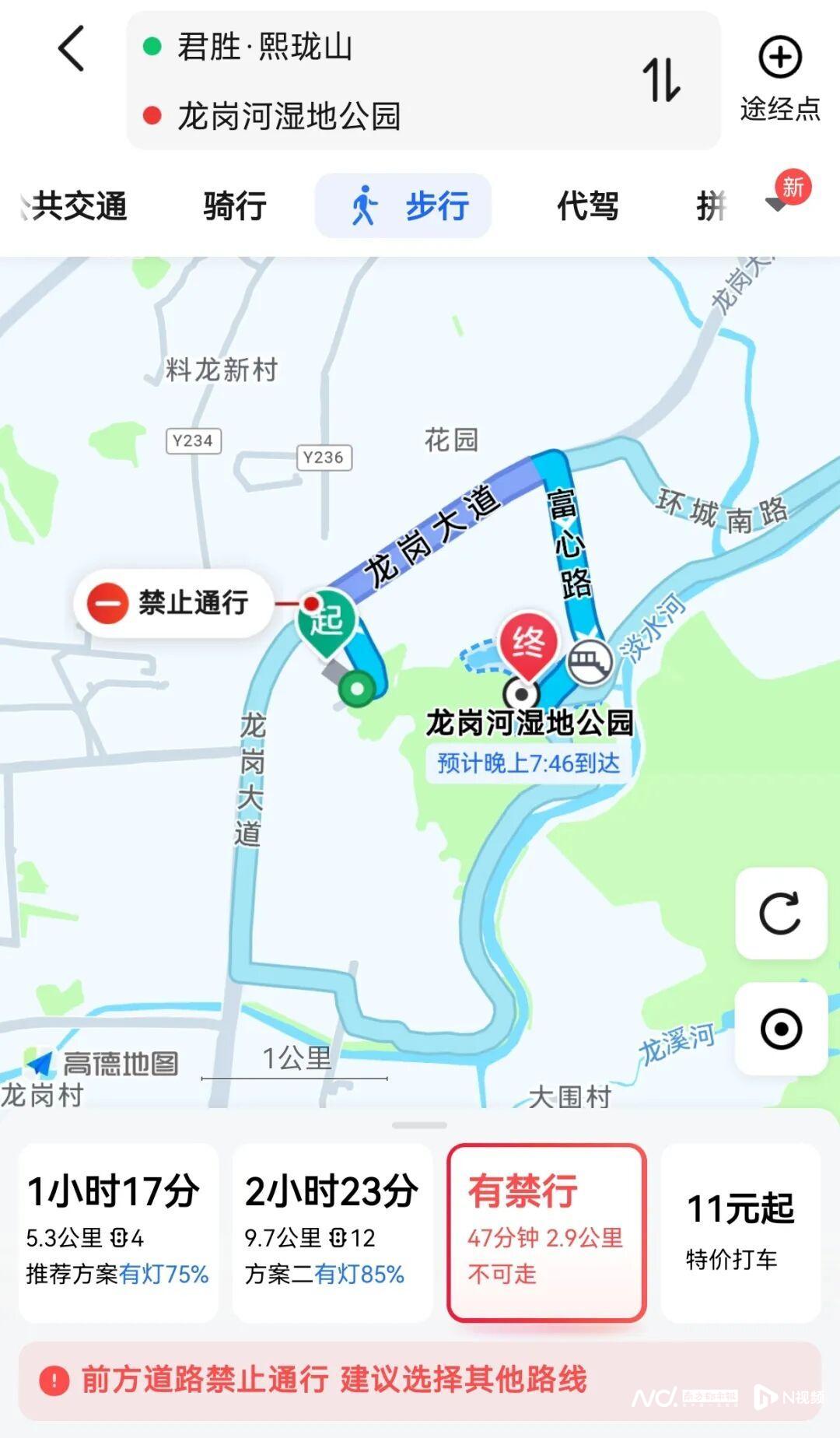This screenshot has width=840, height=1438.
Task: Switch to the 代驾 tab
Action: [587, 206]
